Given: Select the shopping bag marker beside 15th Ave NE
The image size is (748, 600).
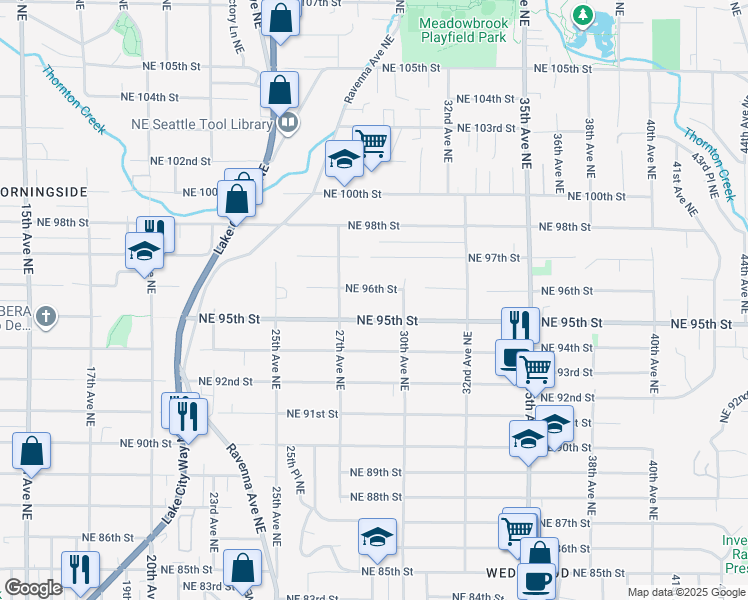Looking at the screenshot, I should click(x=31, y=451).
